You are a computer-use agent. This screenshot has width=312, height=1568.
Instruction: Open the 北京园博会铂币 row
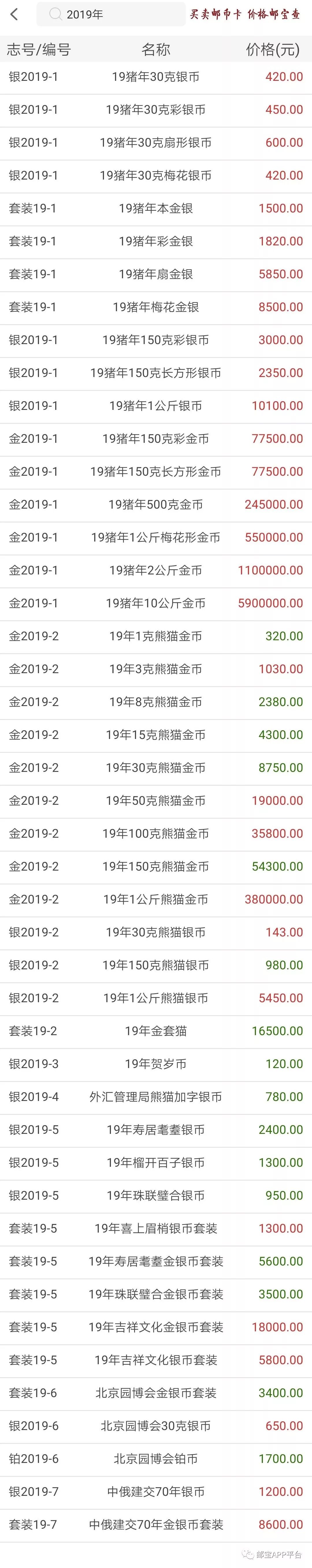click(x=155, y=1458)
